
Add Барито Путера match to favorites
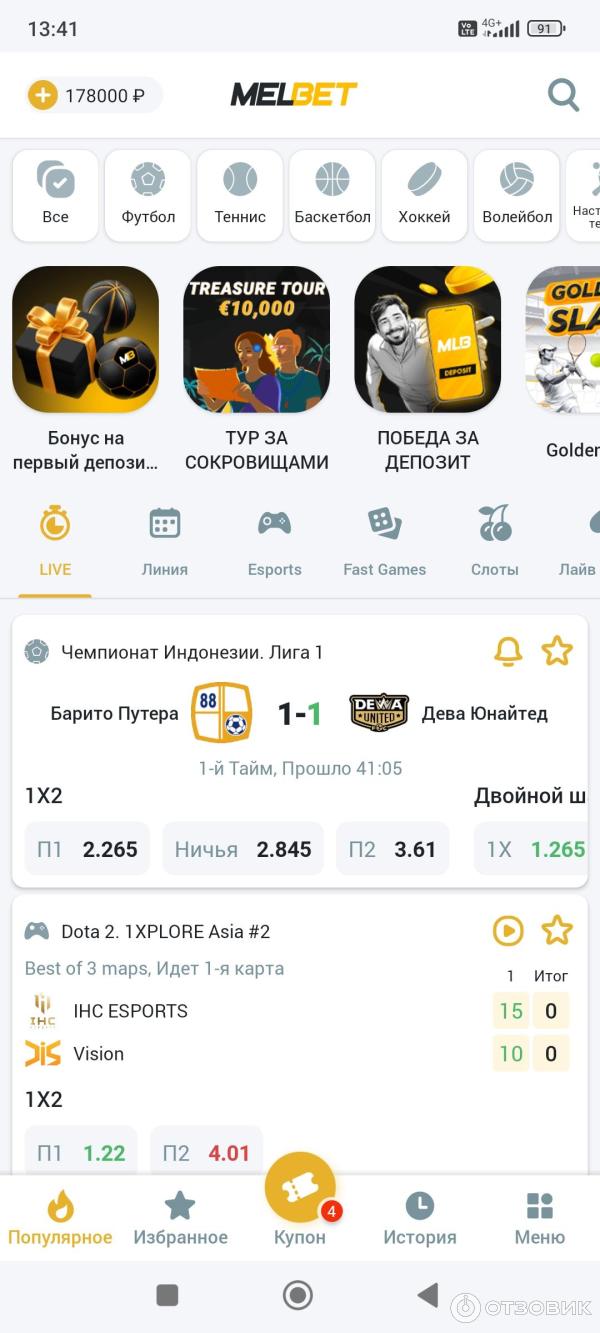click(x=557, y=652)
